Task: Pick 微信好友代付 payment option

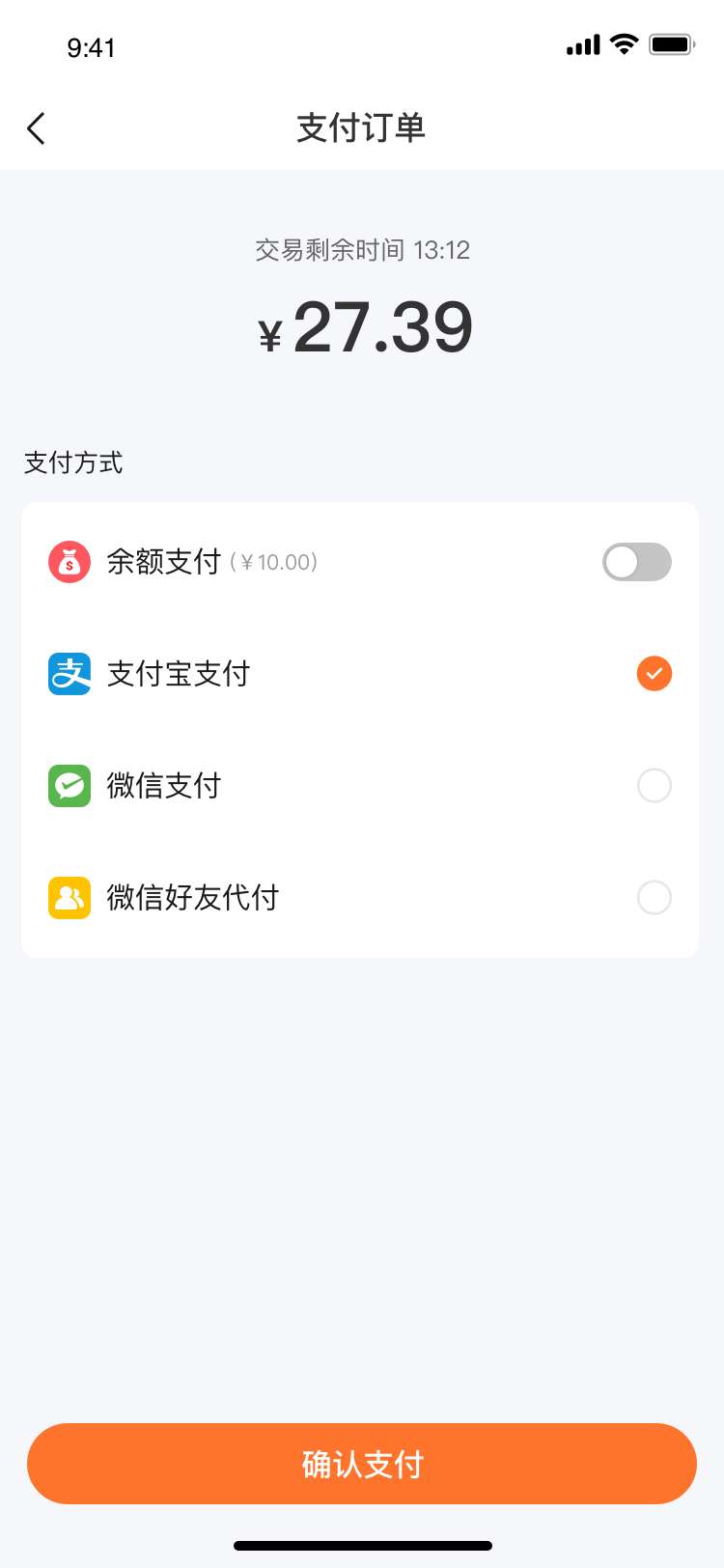Action: (654, 898)
